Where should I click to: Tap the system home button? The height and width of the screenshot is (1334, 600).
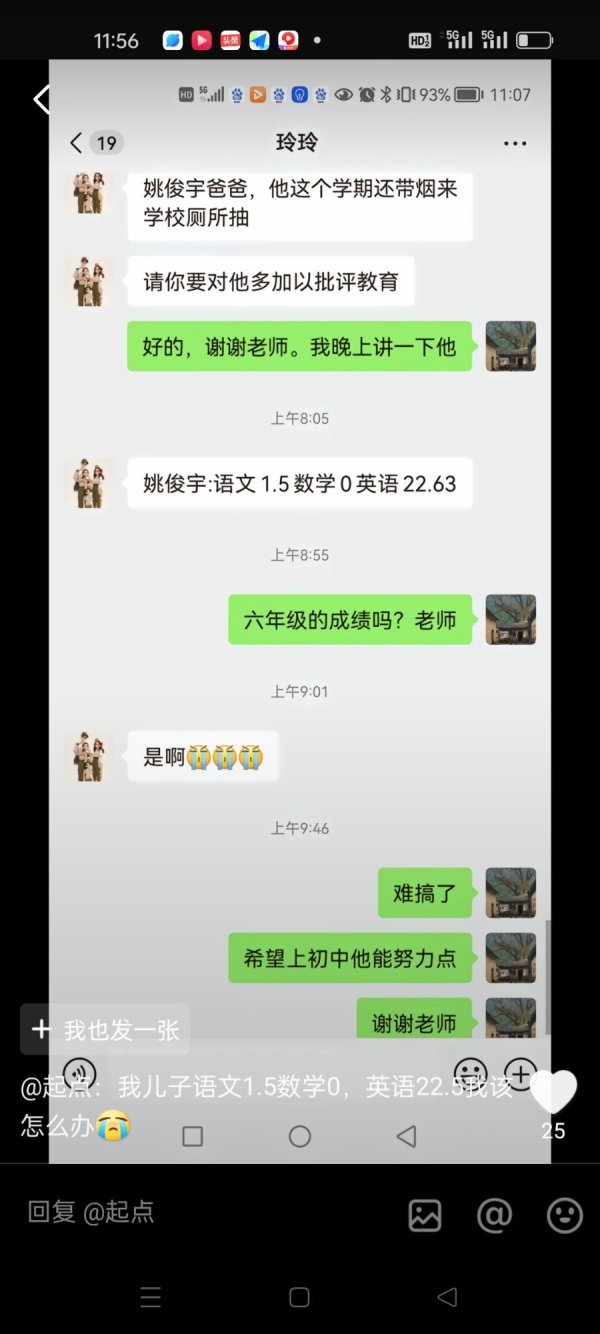[x=299, y=1297]
